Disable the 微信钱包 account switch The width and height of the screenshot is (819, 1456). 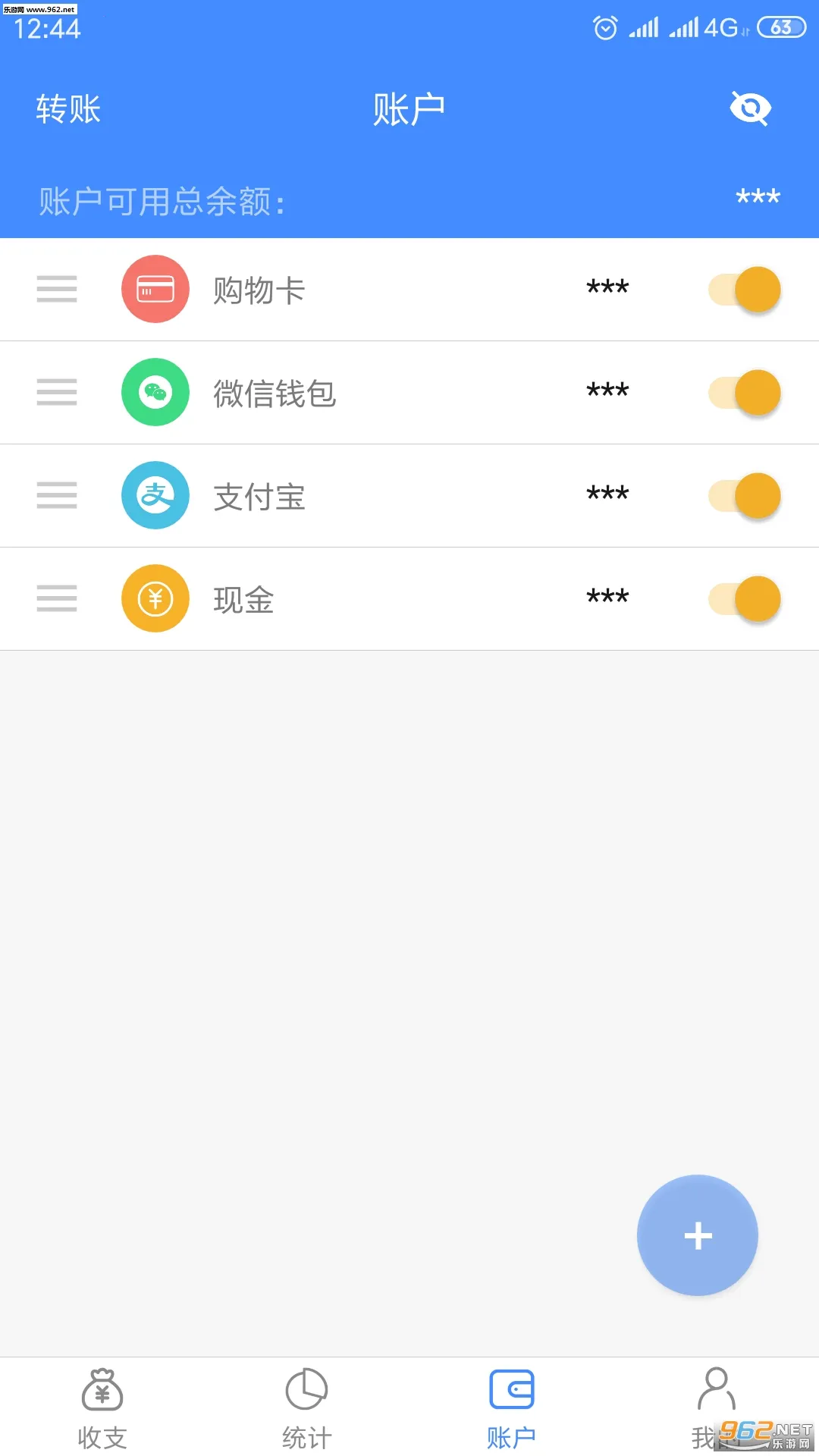point(743,392)
